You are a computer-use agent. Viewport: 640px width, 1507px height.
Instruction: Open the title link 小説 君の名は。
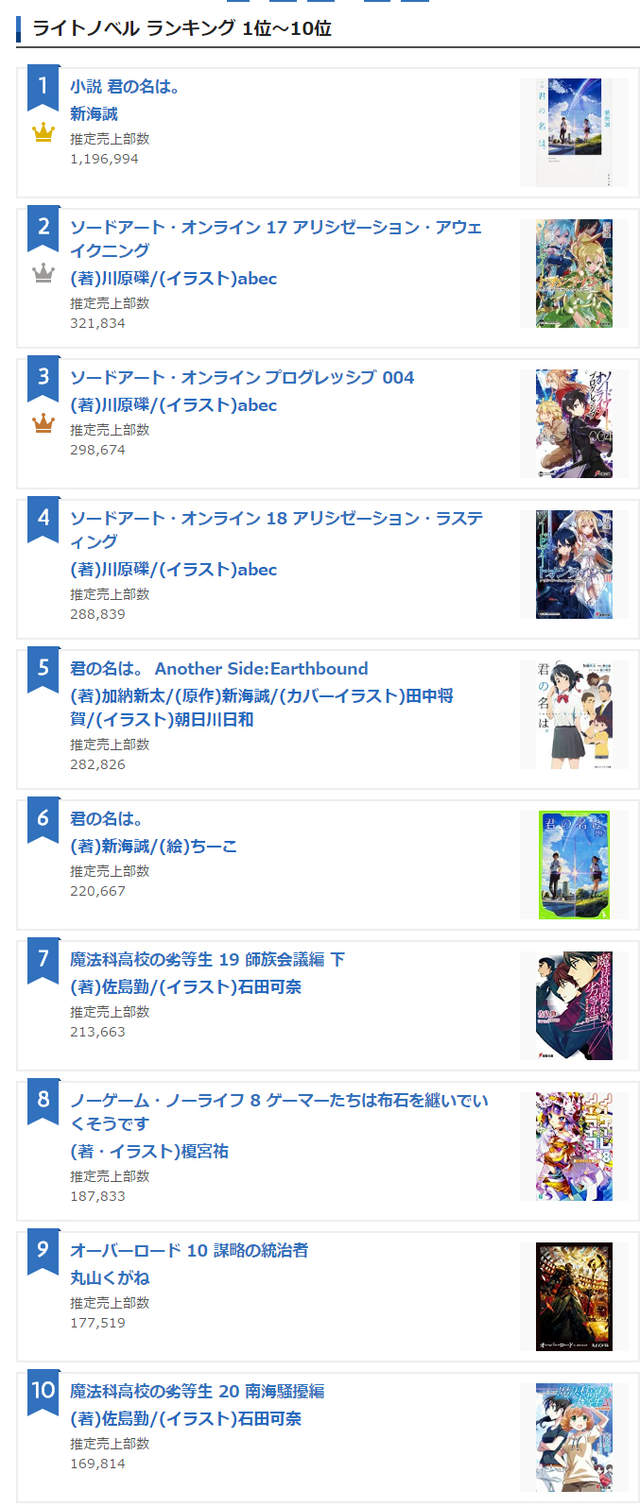tap(124, 87)
